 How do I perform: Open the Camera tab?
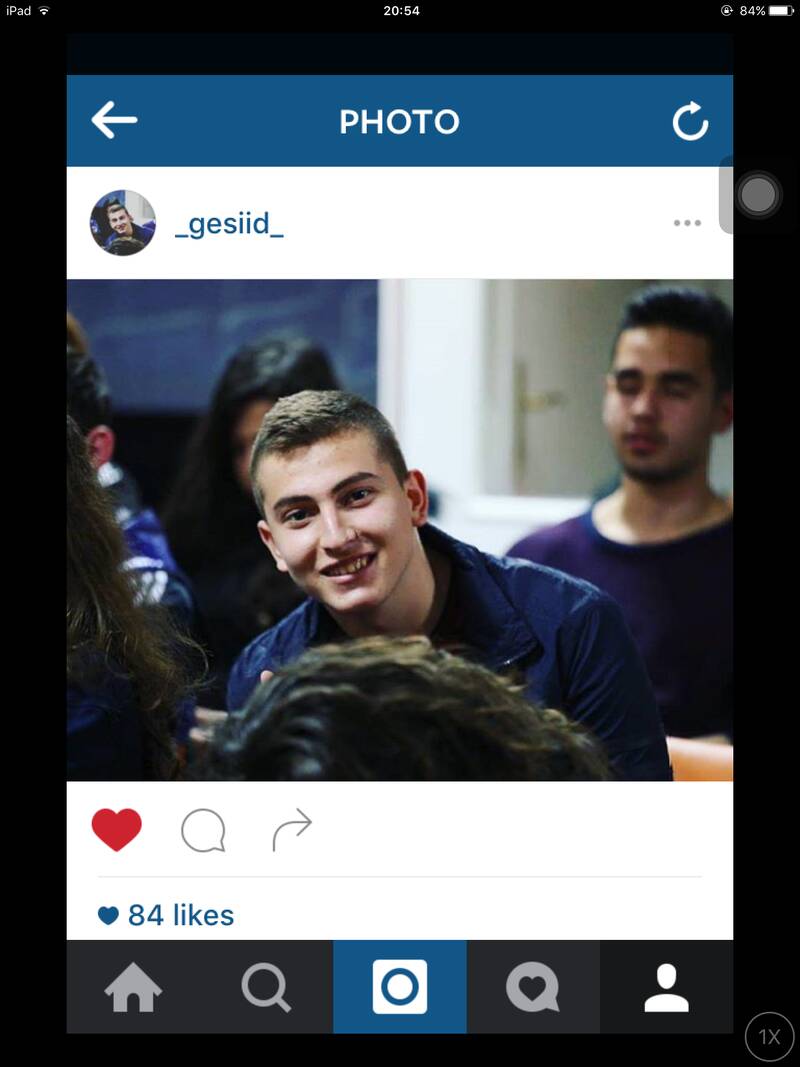tap(400, 987)
